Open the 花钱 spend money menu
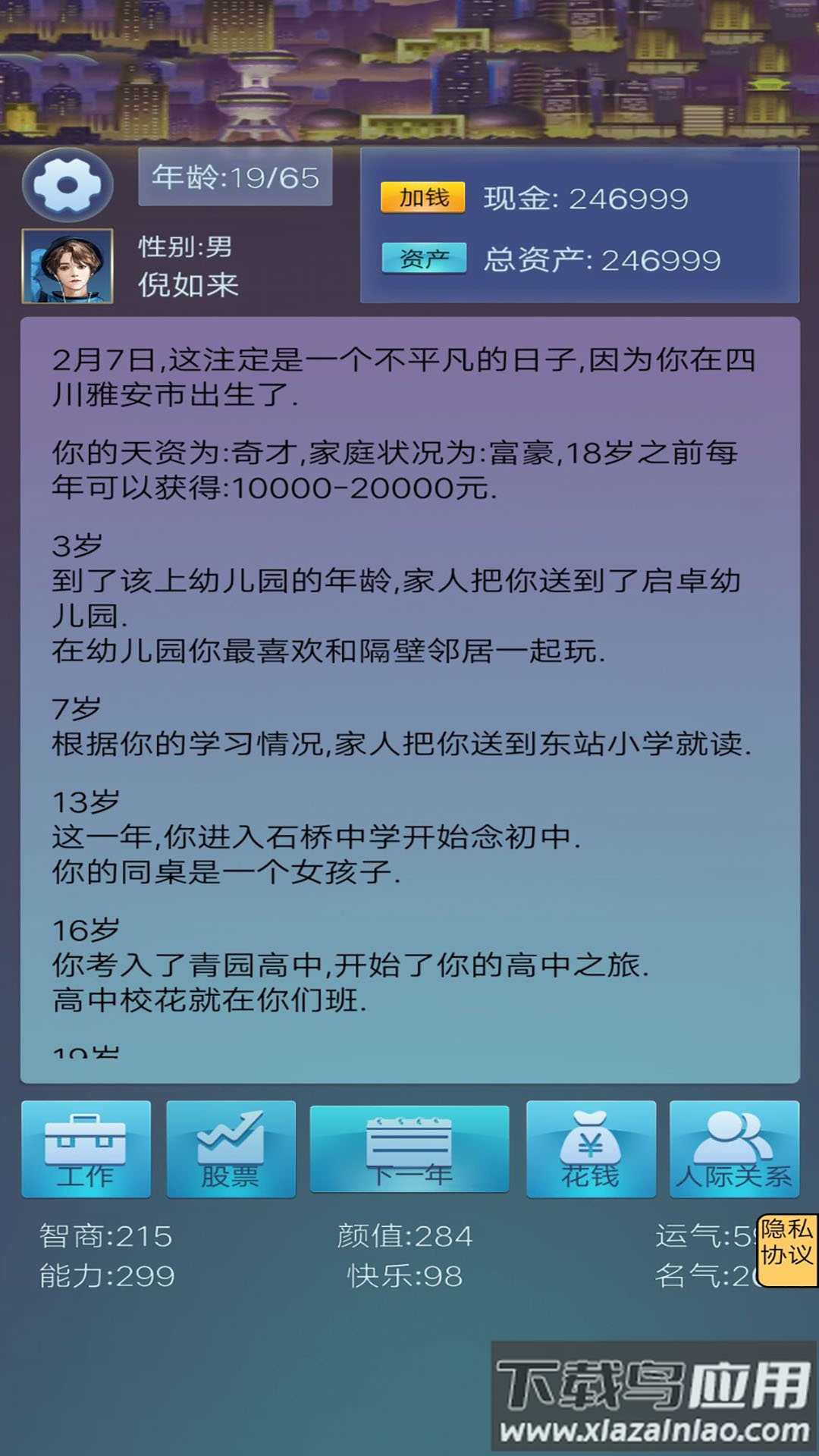The image size is (819, 1456). pyautogui.click(x=591, y=1149)
